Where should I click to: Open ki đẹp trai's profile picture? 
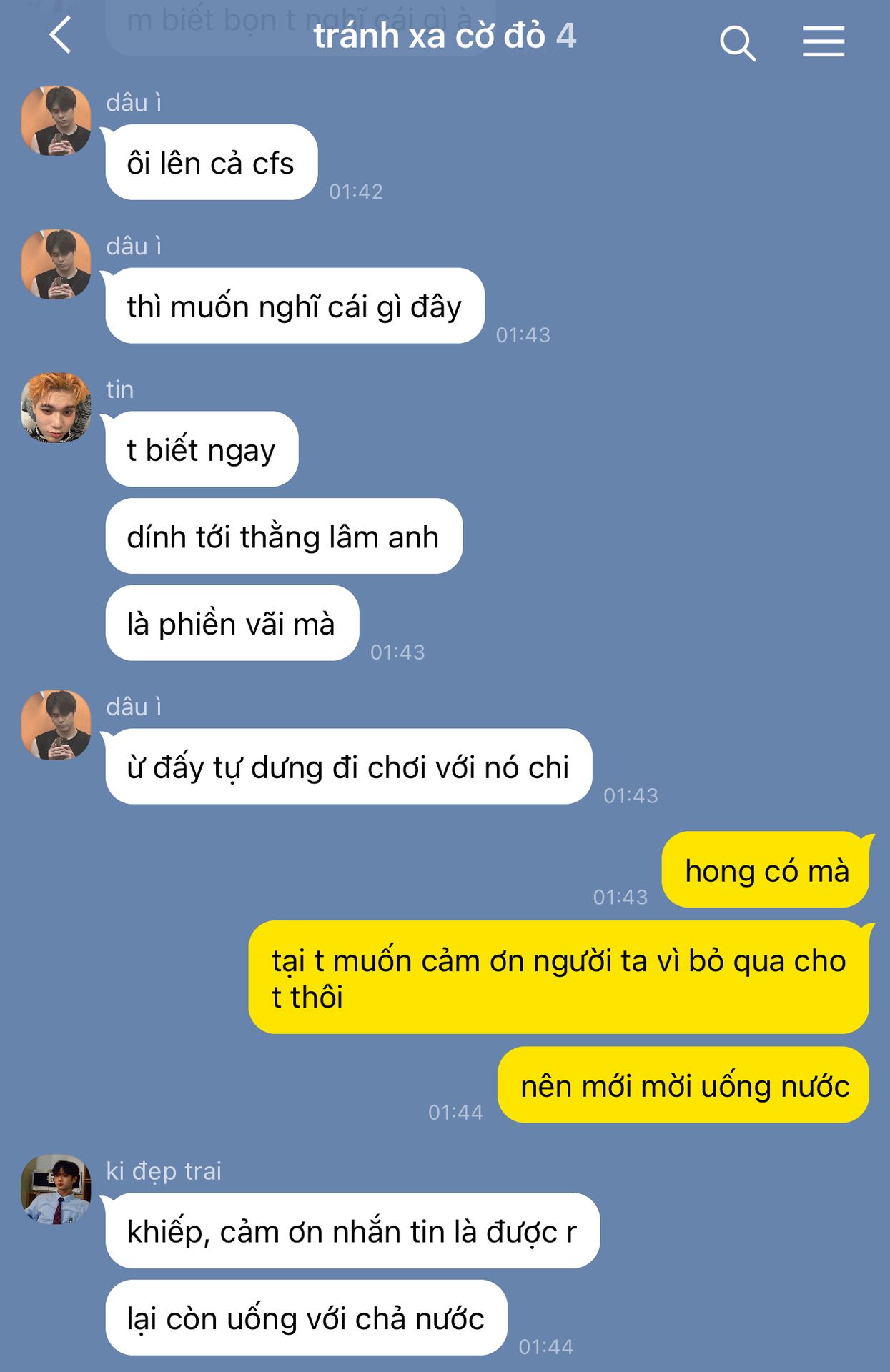56,1189
